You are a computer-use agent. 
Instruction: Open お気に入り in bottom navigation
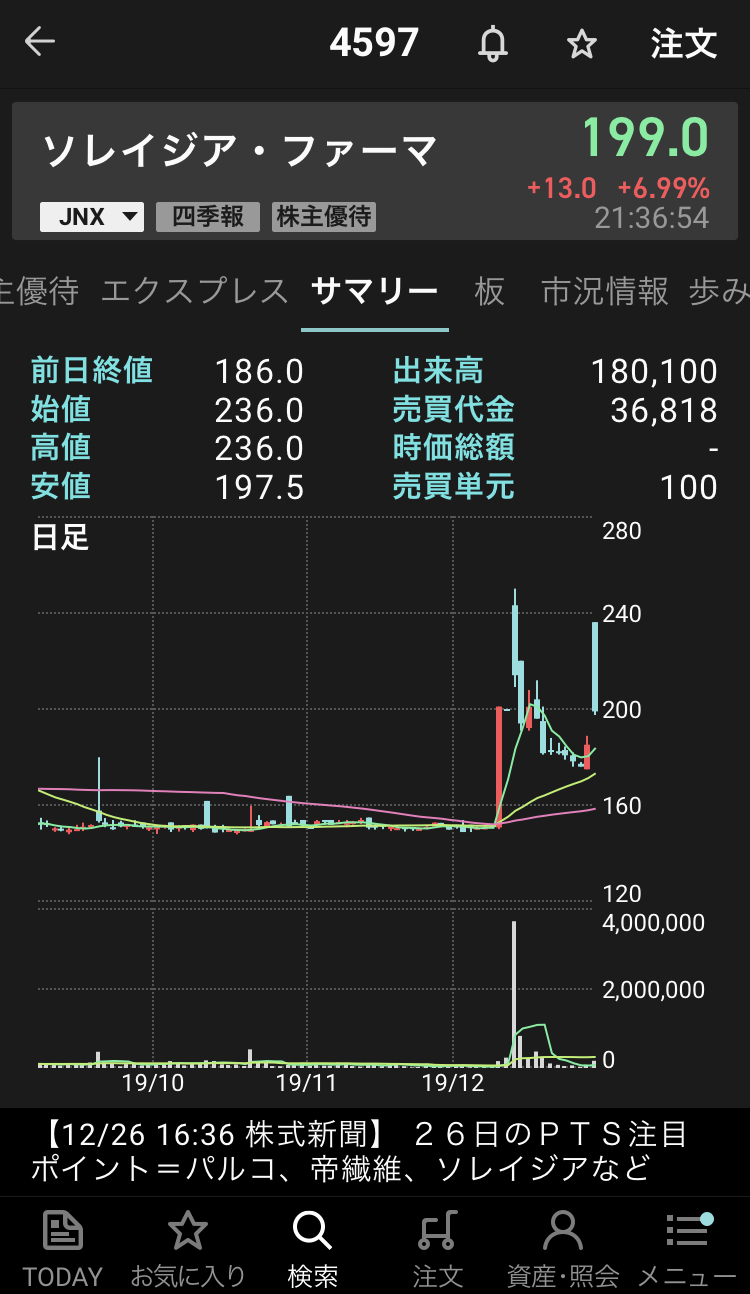click(x=188, y=1247)
